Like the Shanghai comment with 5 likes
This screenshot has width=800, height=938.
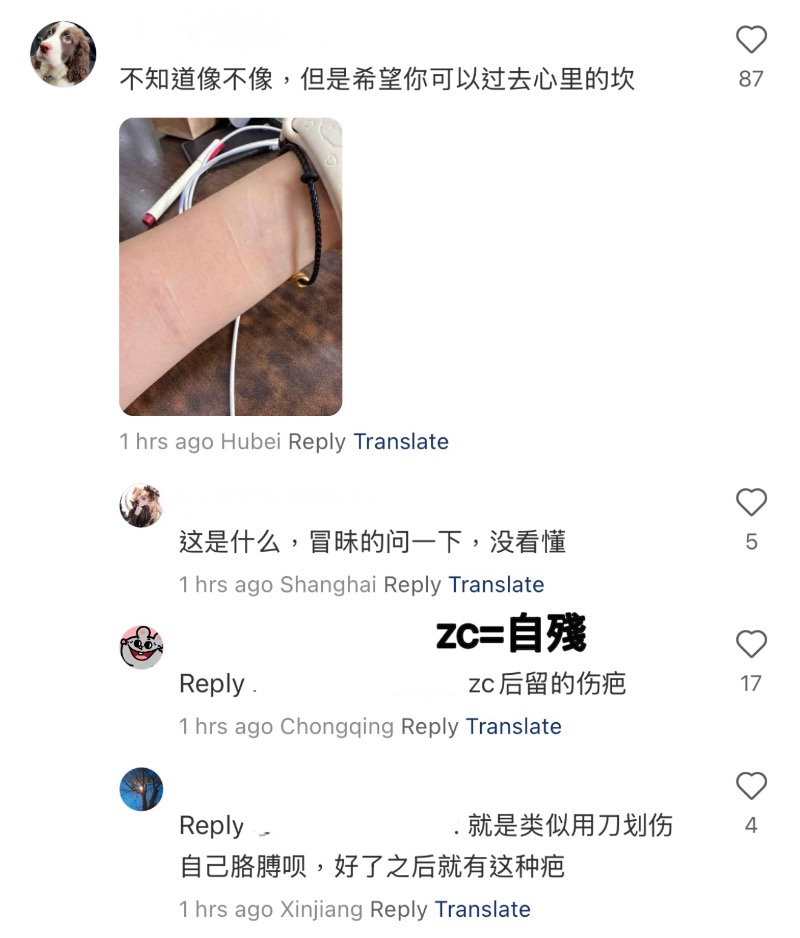pyautogui.click(x=751, y=503)
